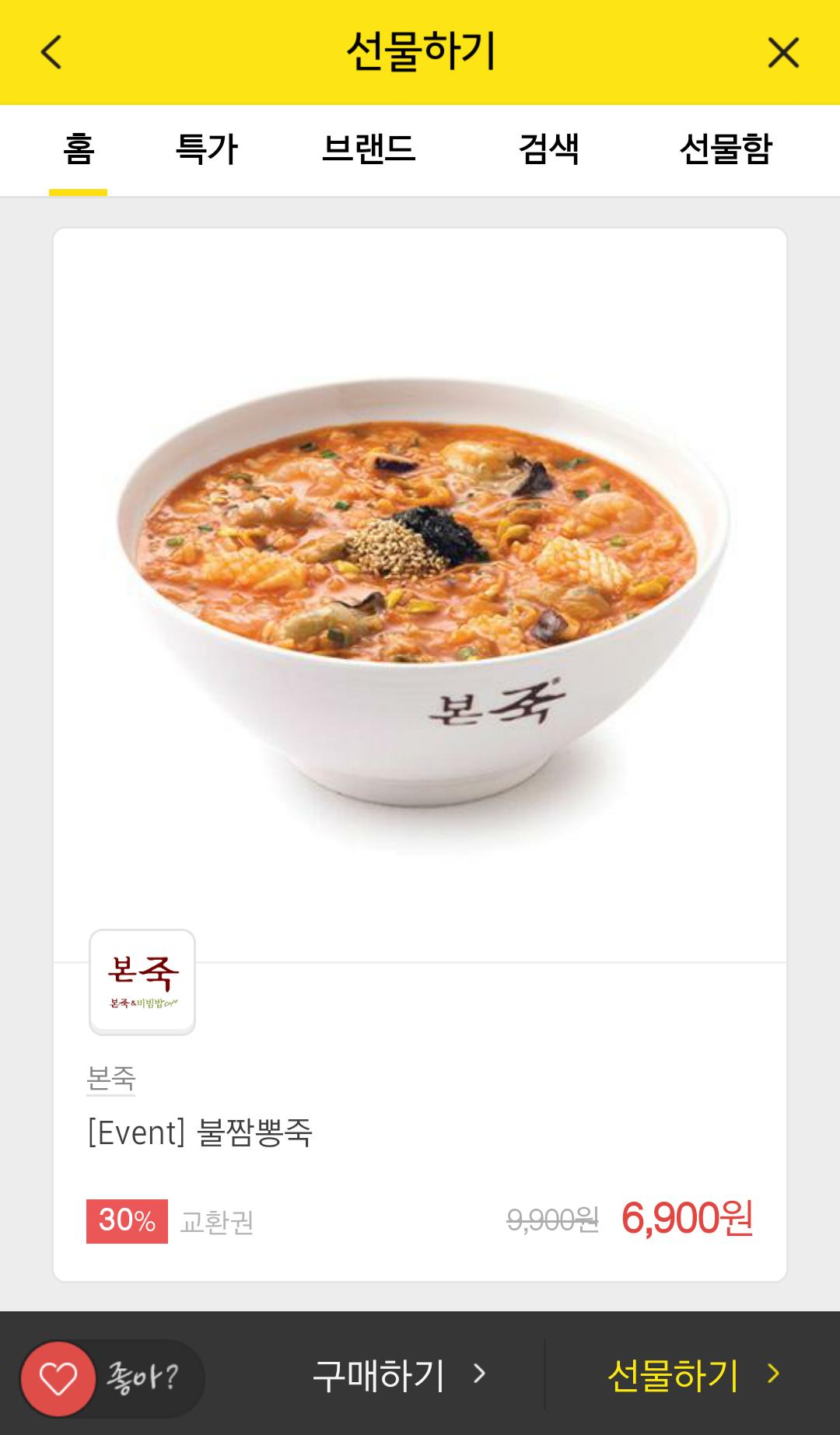View the 불짬뽕죽 product image

(x=420, y=591)
